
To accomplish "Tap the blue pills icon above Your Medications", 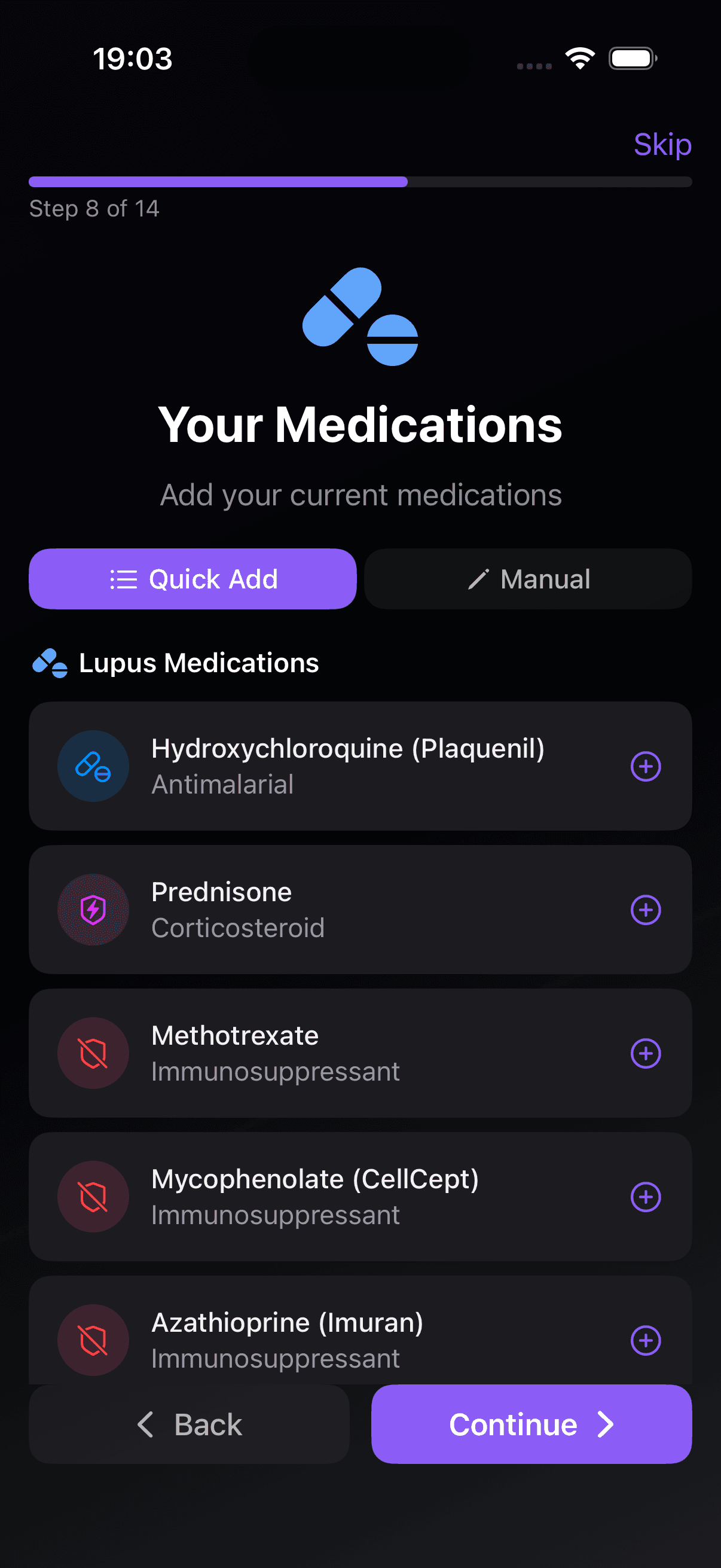I will 361,316.
